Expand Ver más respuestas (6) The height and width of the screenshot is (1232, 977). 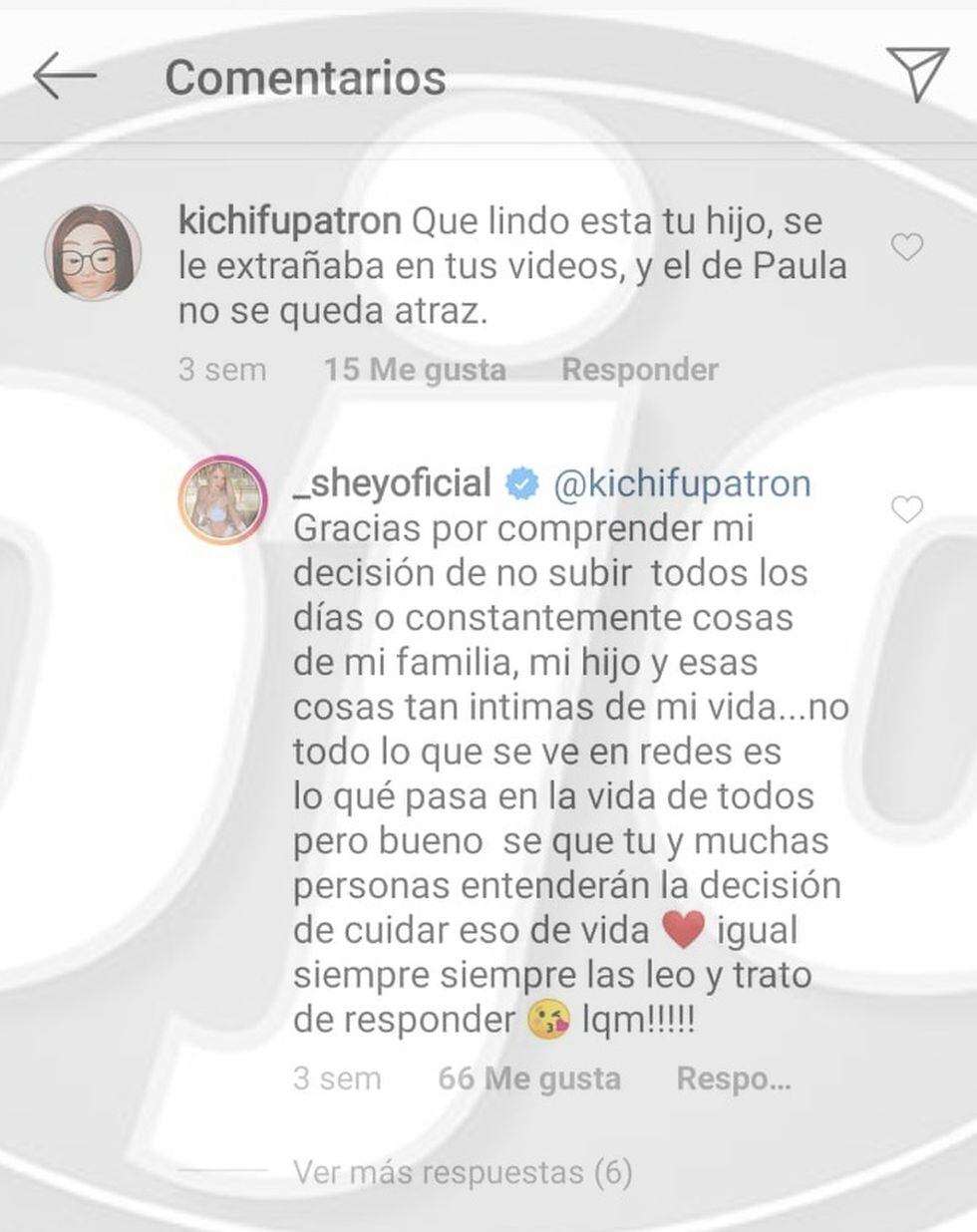pos(463,1172)
